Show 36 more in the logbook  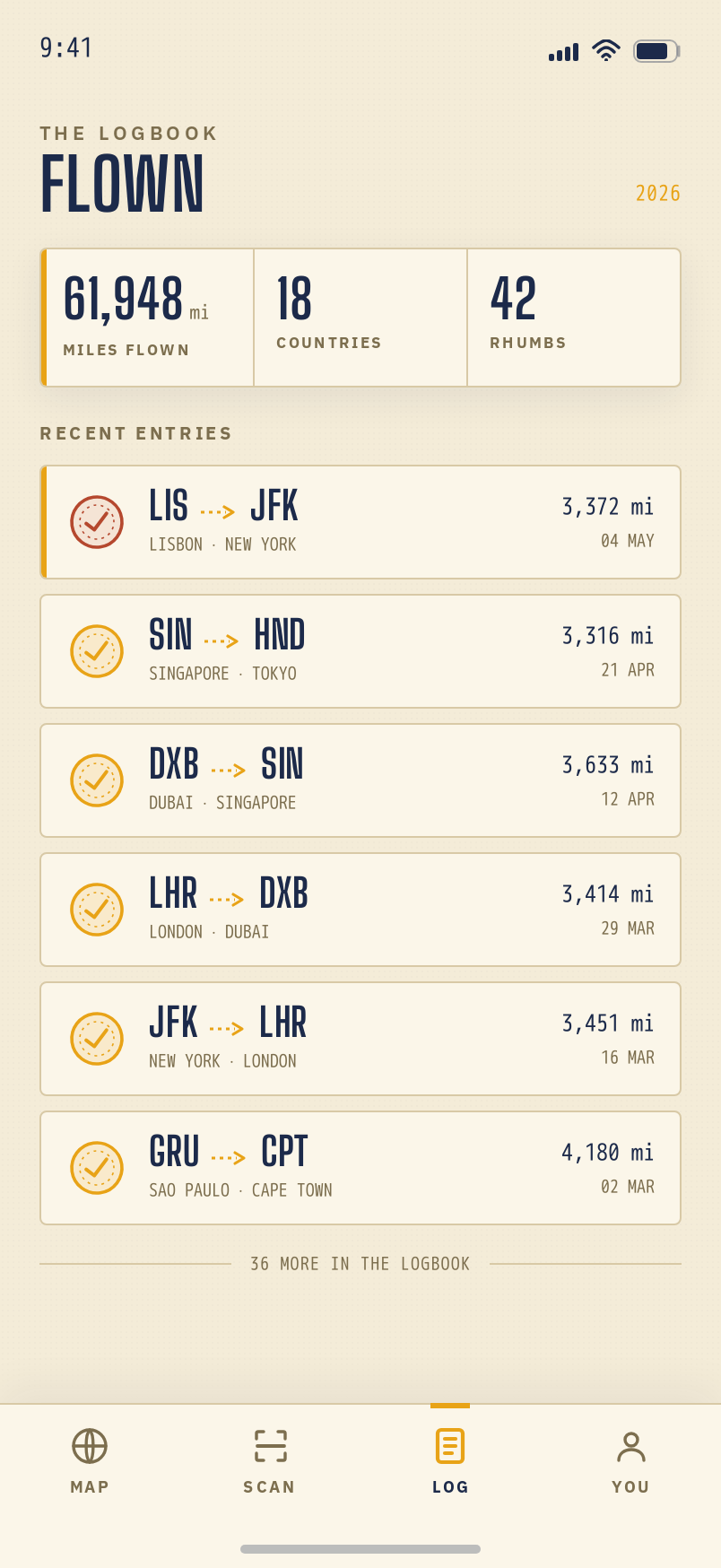[x=360, y=1264]
